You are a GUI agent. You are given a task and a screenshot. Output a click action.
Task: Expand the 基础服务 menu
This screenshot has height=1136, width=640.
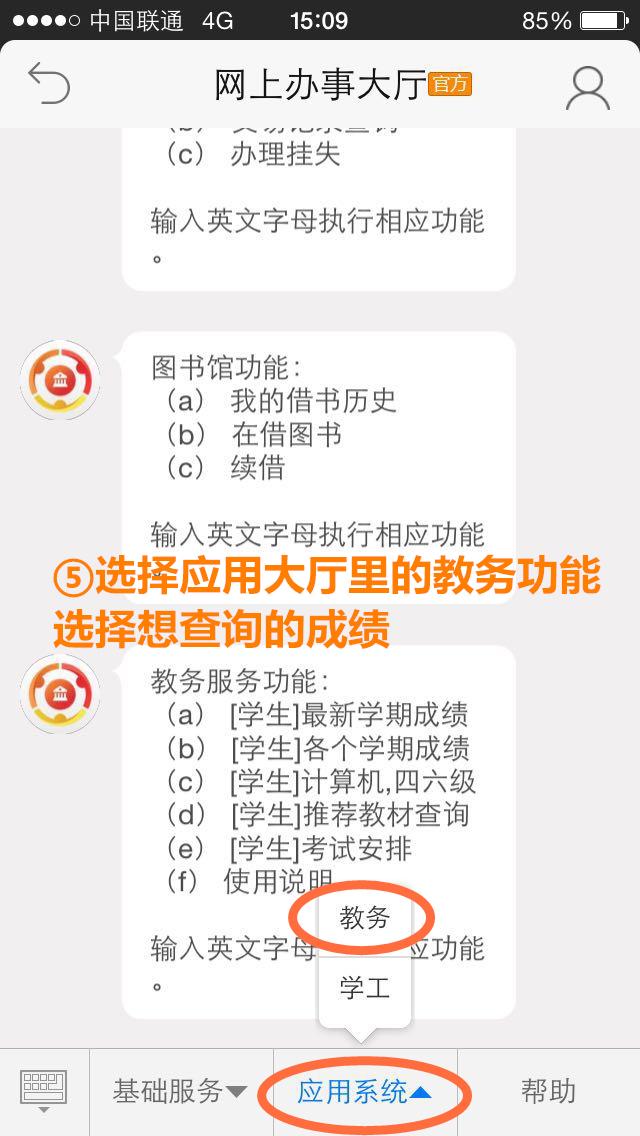point(180,1091)
